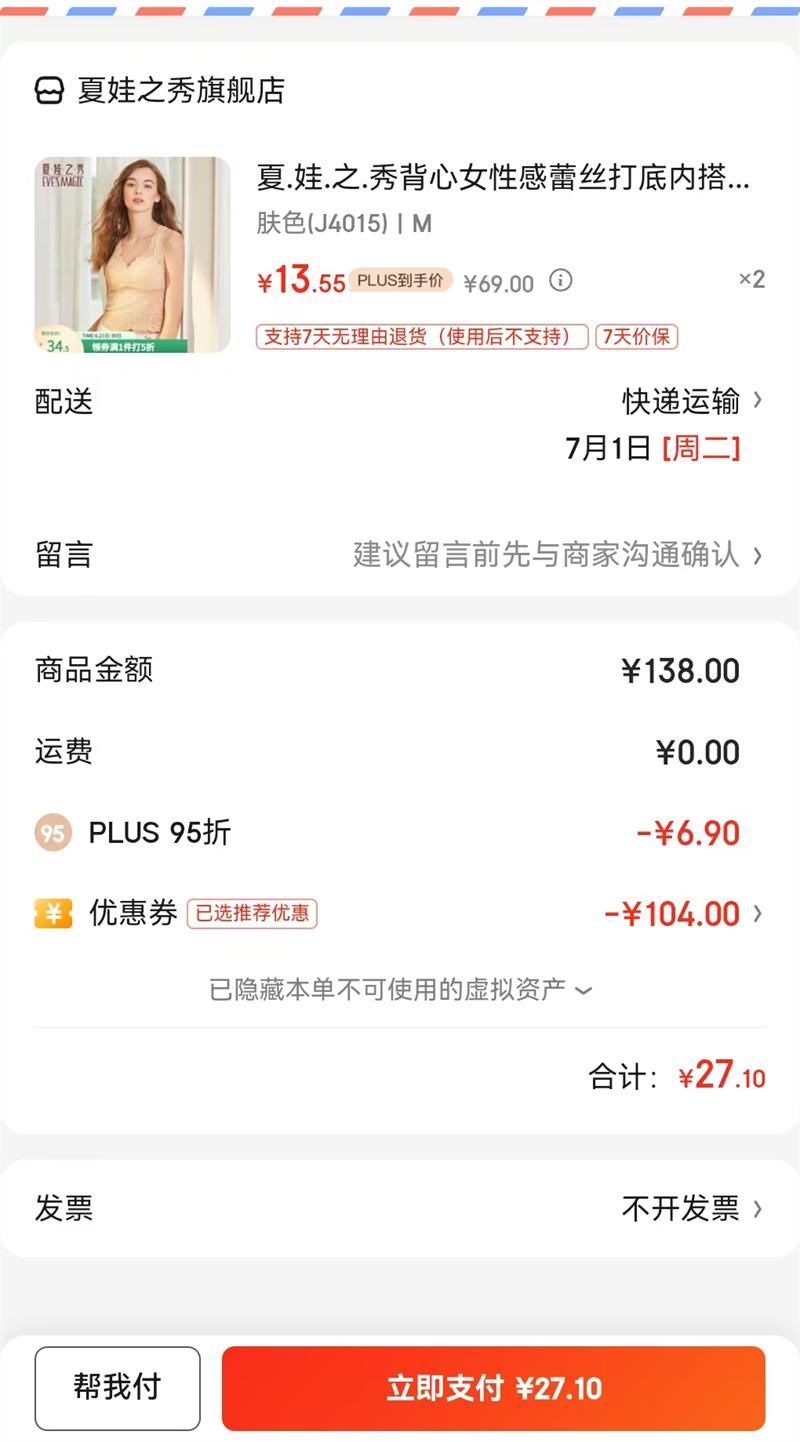Show price details via the info icon
800x1442 pixels.
click(561, 281)
